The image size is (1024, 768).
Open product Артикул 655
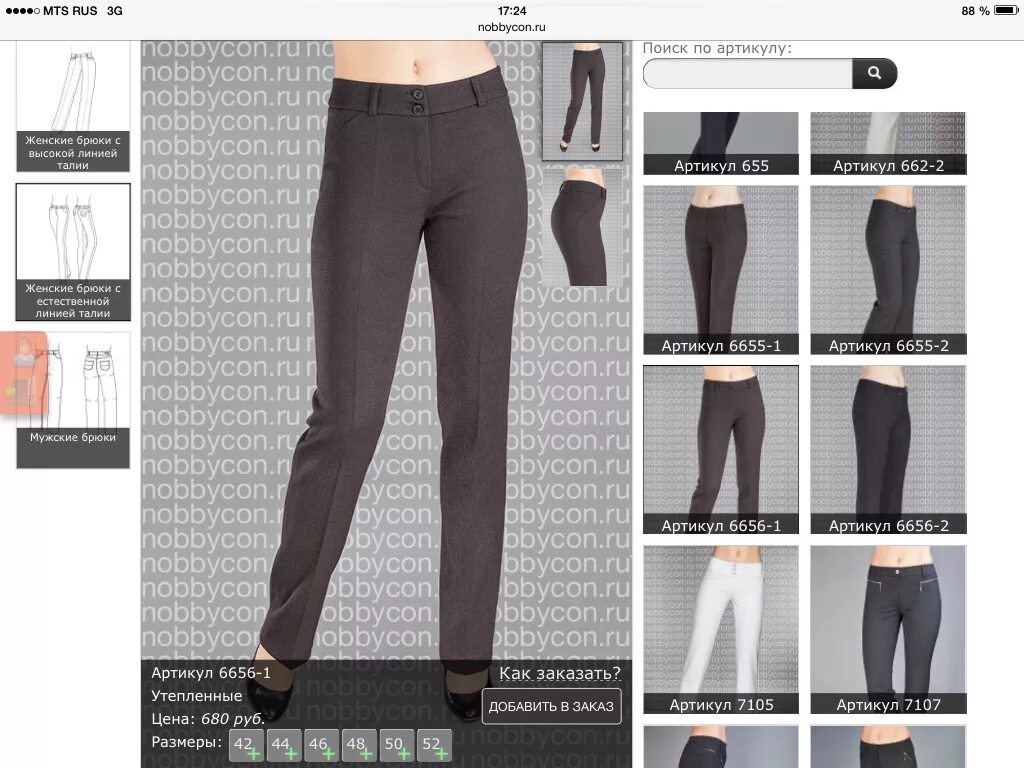tap(721, 143)
